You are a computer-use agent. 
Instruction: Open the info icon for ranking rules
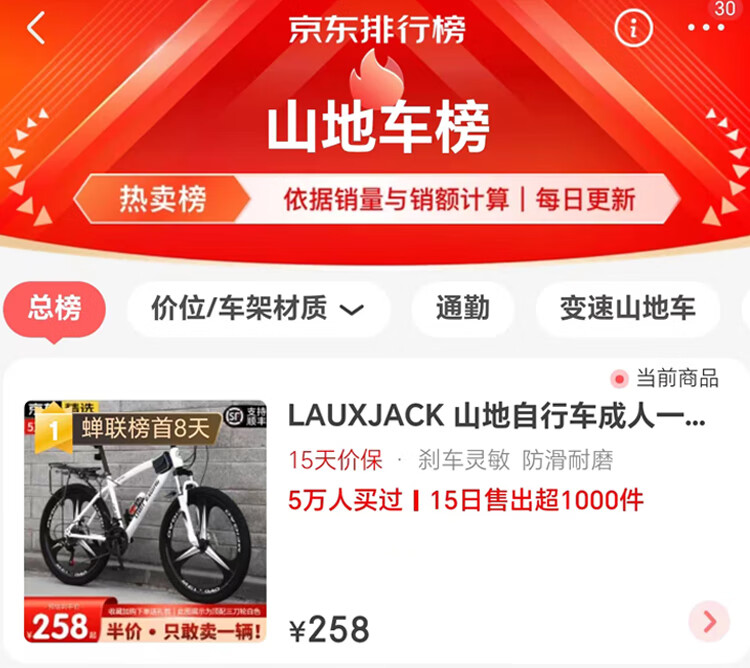pyautogui.click(x=633, y=29)
